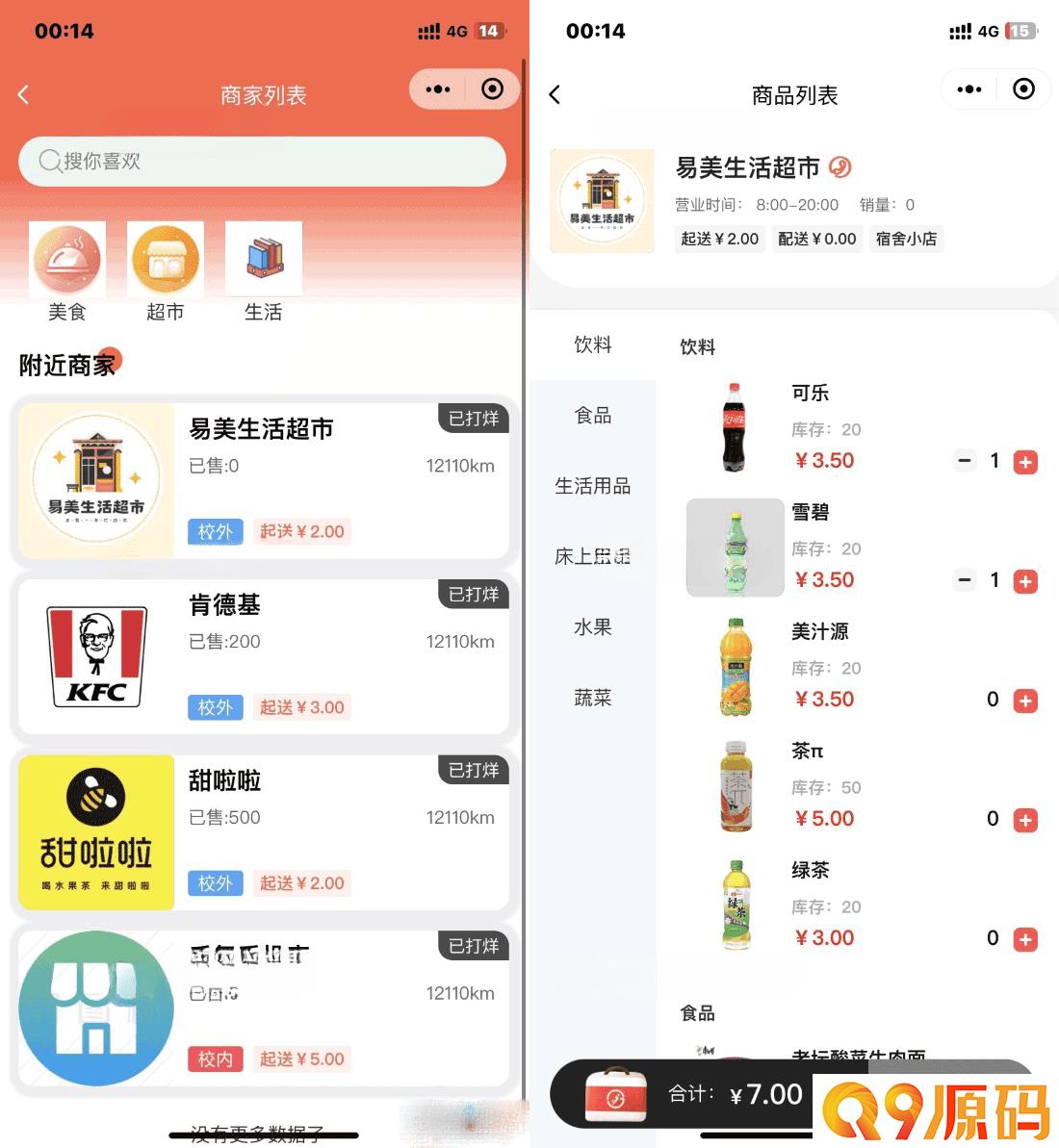Add one more 可乐 to the cart
Viewport: 1059px width, 1148px height.
click(x=1025, y=462)
